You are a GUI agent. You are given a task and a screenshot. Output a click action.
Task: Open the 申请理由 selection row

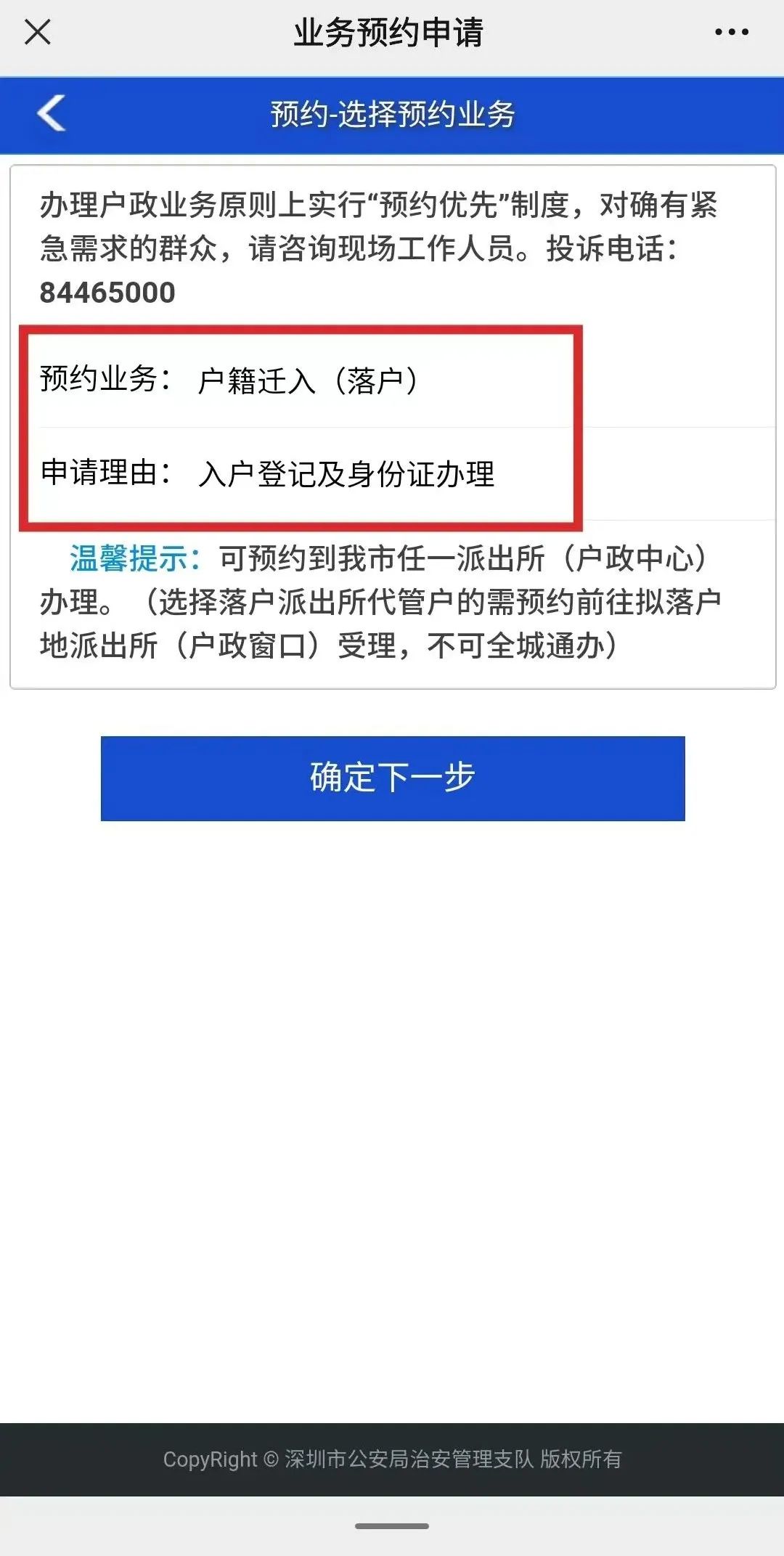[345, 473]
